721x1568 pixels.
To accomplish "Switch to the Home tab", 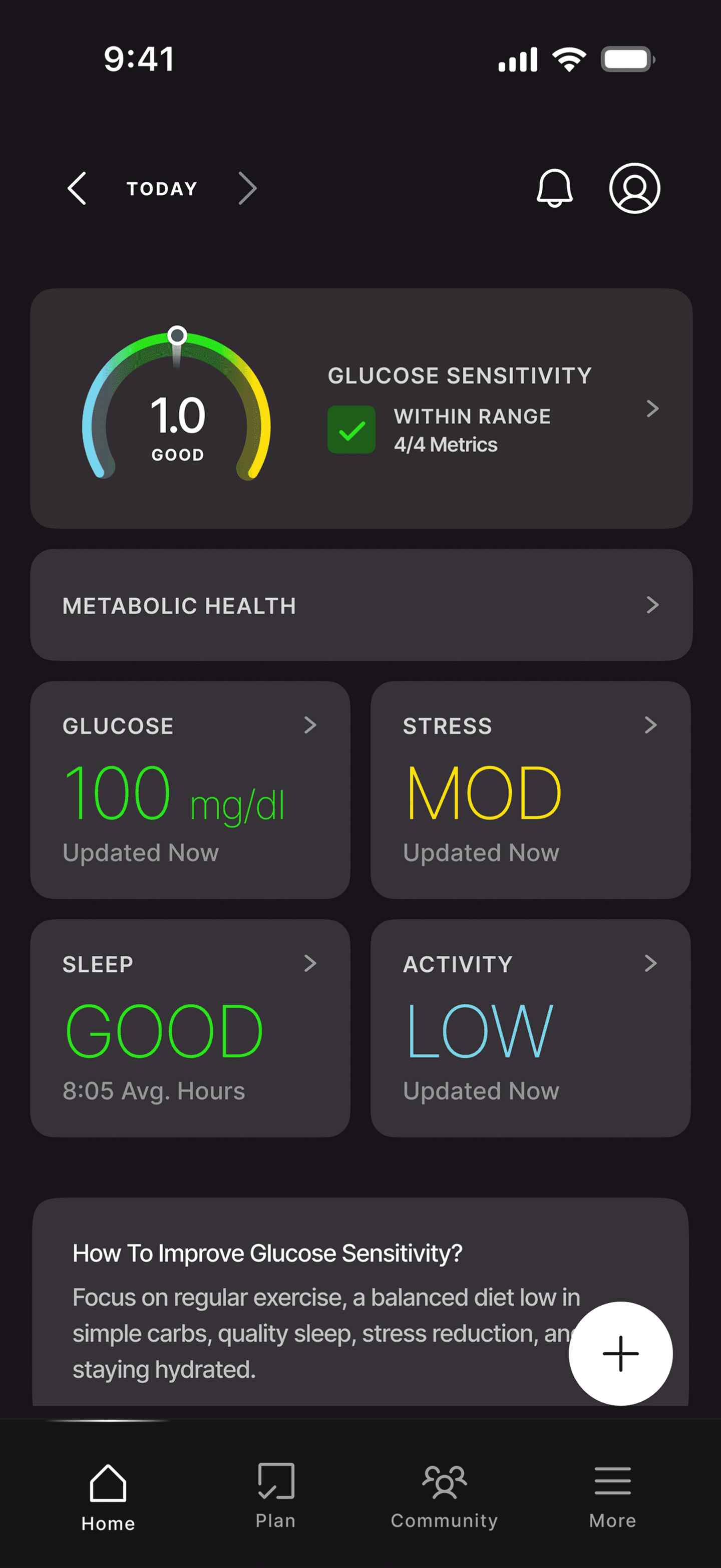I will point(108,1497).
